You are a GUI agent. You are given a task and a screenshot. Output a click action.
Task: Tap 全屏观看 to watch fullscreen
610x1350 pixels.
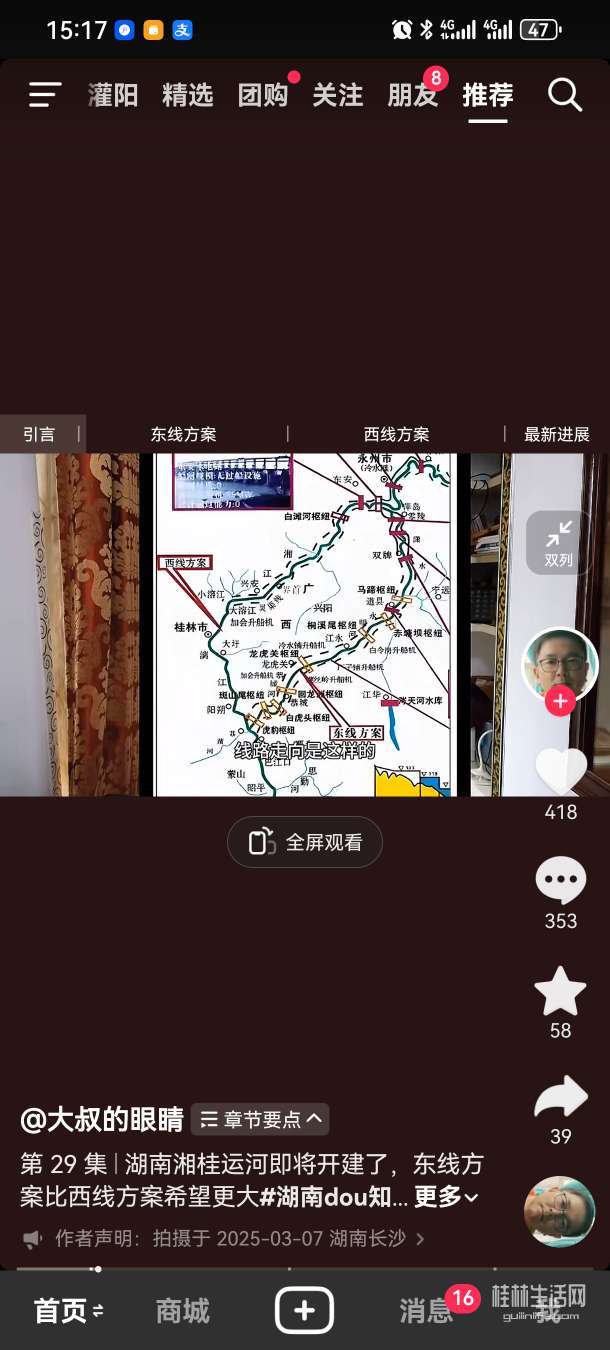[x=305, y=842]
